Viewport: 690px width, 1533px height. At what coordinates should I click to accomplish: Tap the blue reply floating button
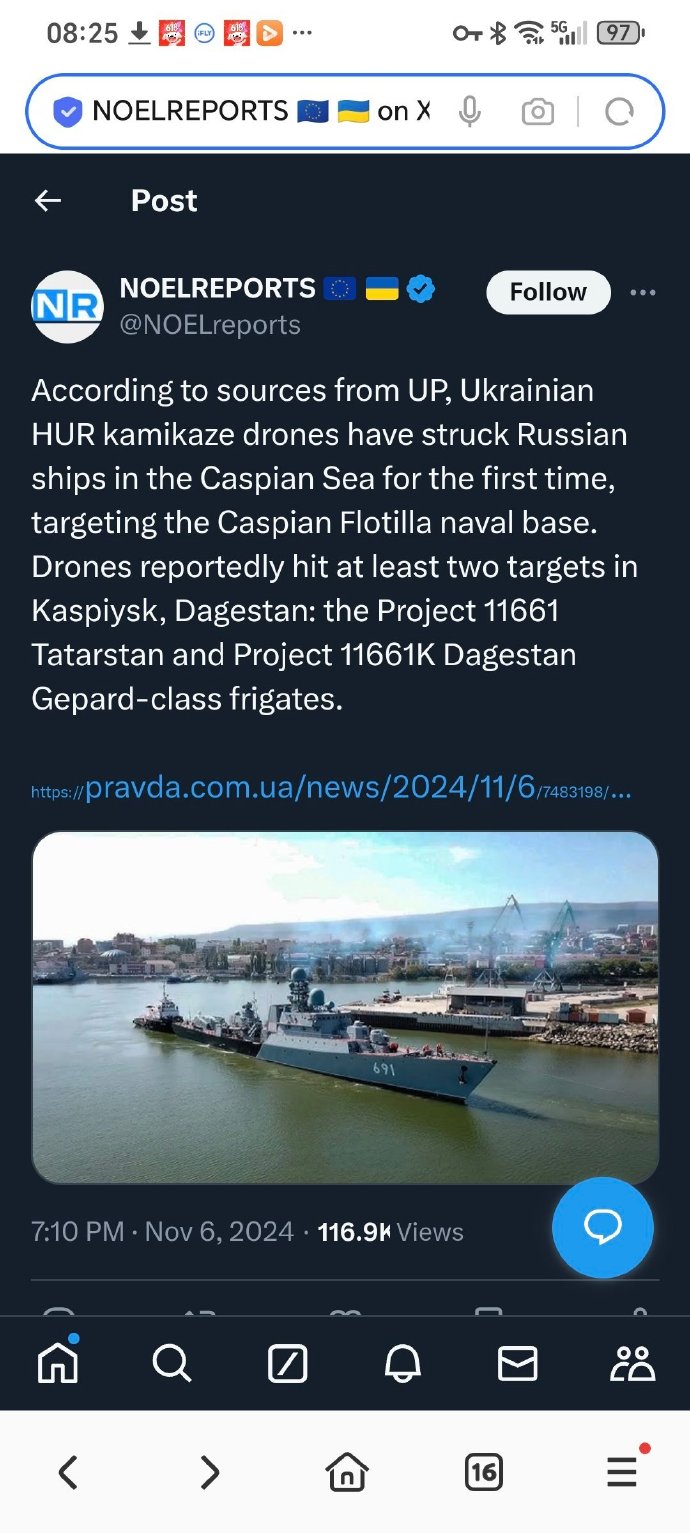pos(602,1227)
